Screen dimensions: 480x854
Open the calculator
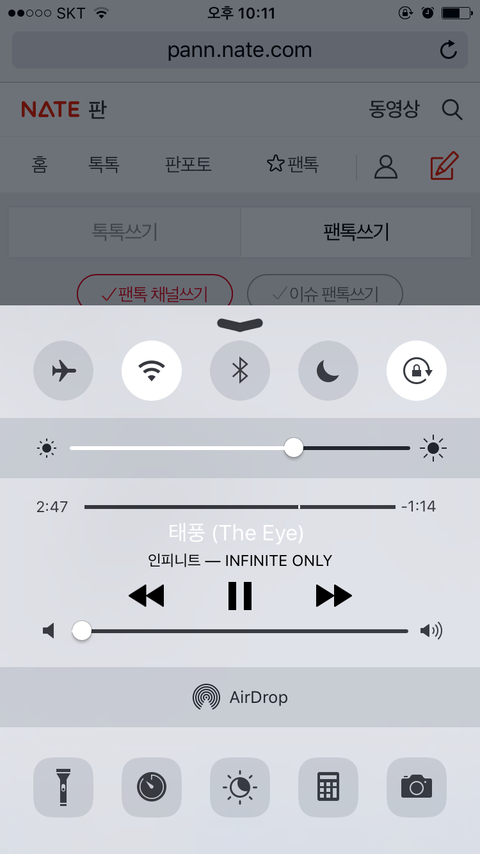tap(328, 787)
